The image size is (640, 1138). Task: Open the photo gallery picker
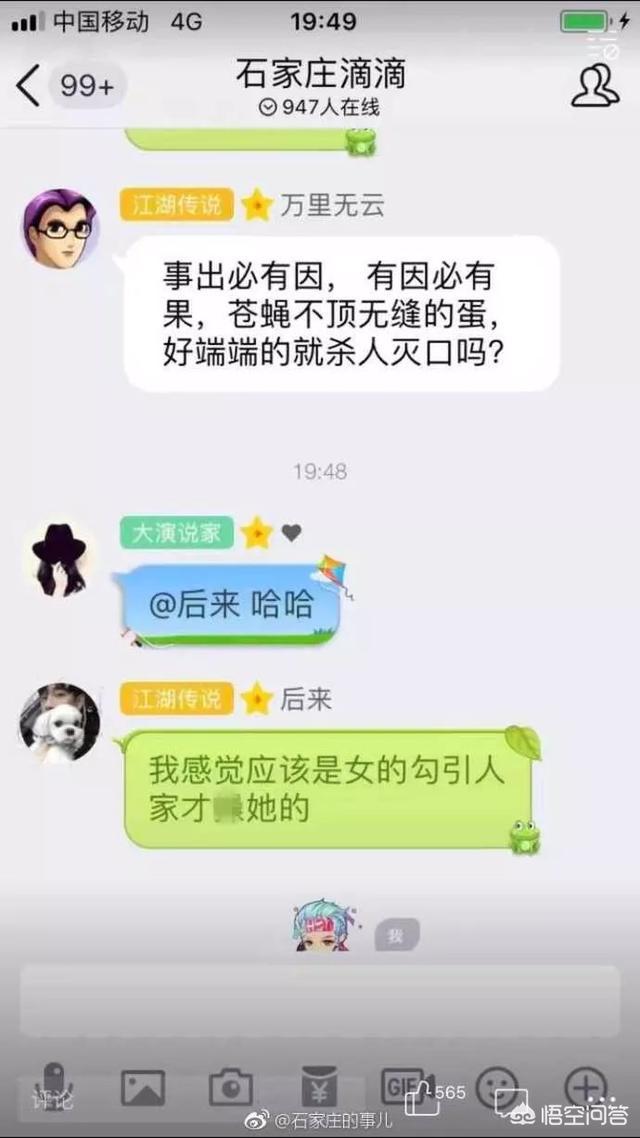tap(143, 1087)
